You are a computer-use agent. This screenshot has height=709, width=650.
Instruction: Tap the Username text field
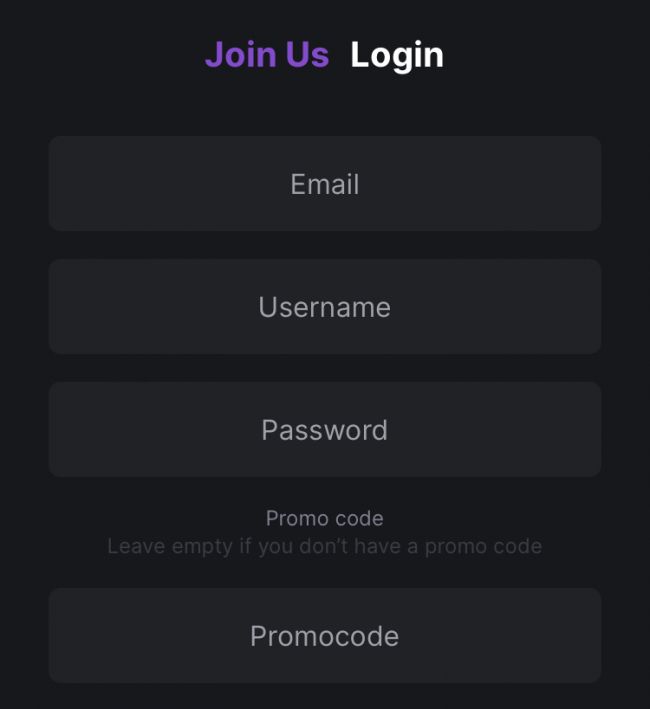[324, 307]
